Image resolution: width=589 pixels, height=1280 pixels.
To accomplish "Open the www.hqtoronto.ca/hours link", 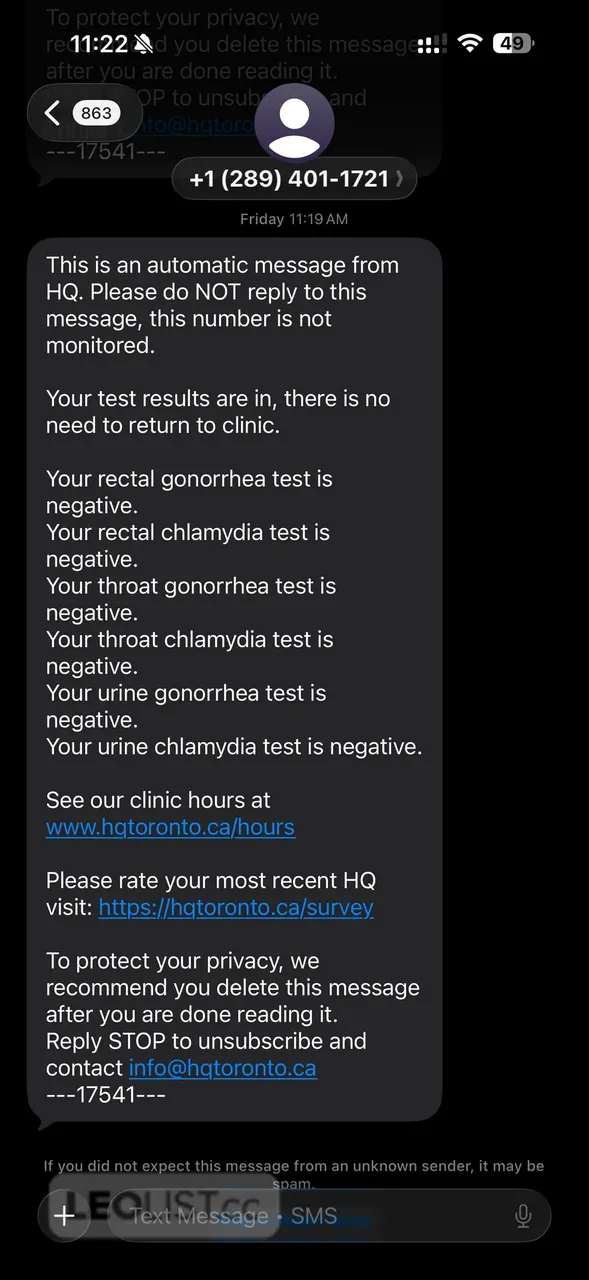I will [x=170, y=827].
